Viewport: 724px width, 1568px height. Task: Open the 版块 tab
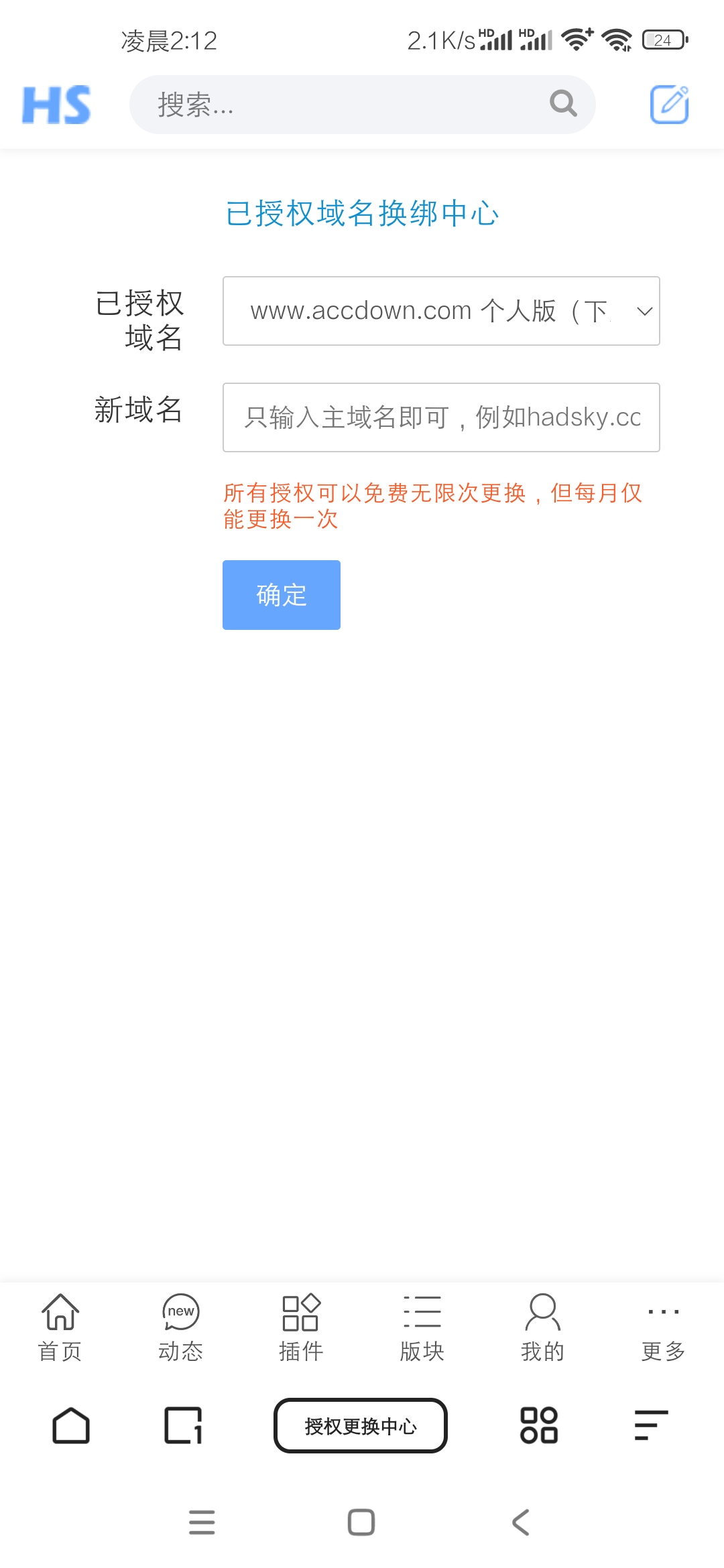click(422, 1328)
